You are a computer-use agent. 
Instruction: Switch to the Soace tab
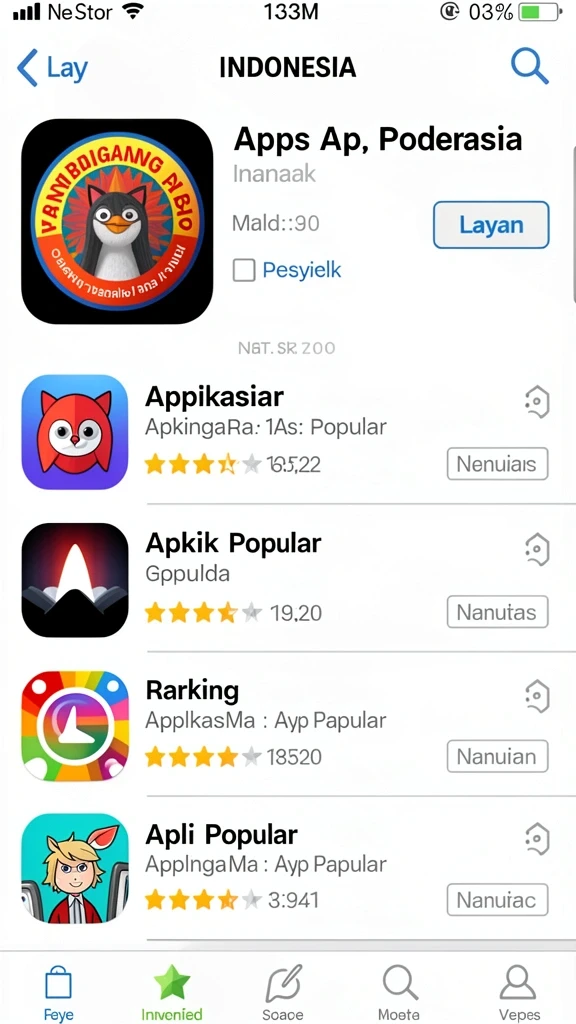point(283,991)
